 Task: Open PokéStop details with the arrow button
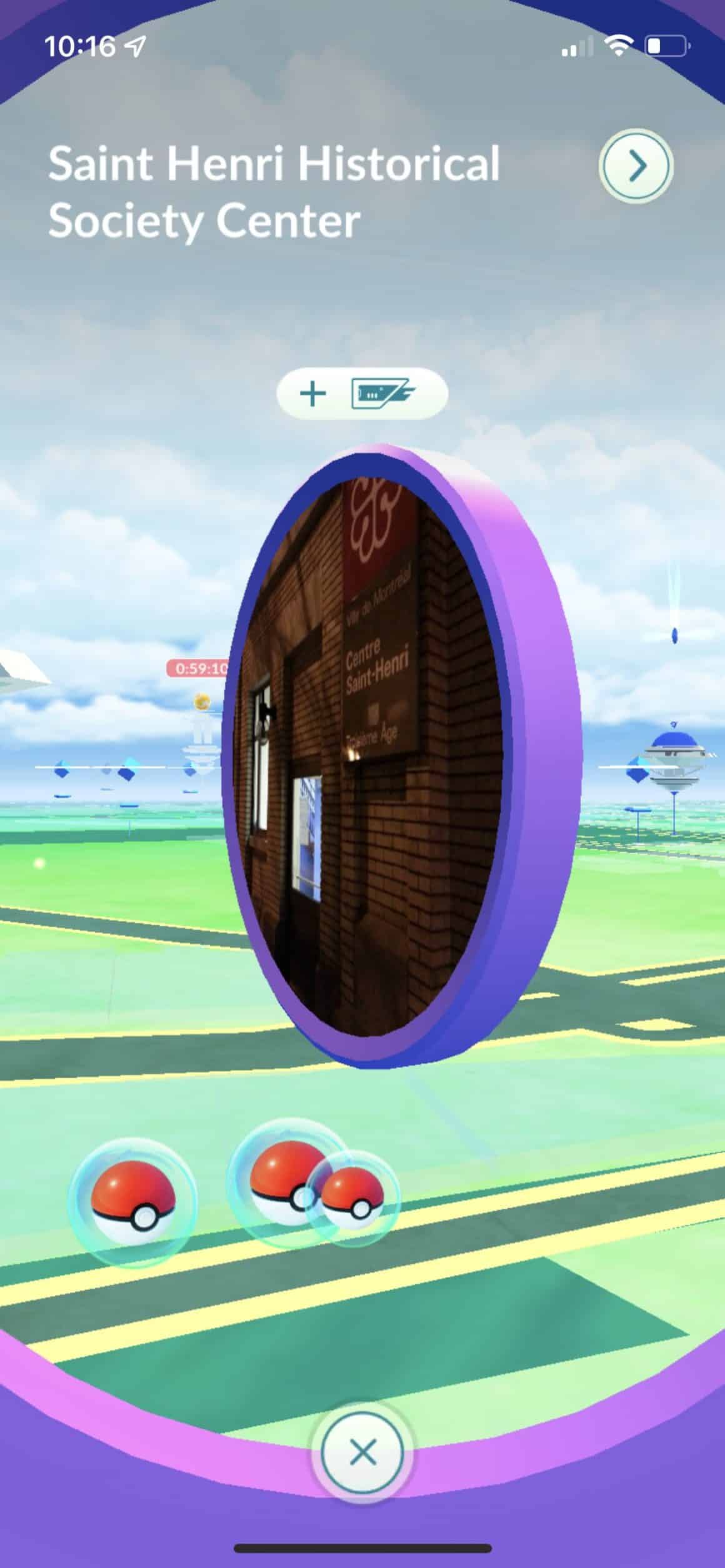pos(636,166)
